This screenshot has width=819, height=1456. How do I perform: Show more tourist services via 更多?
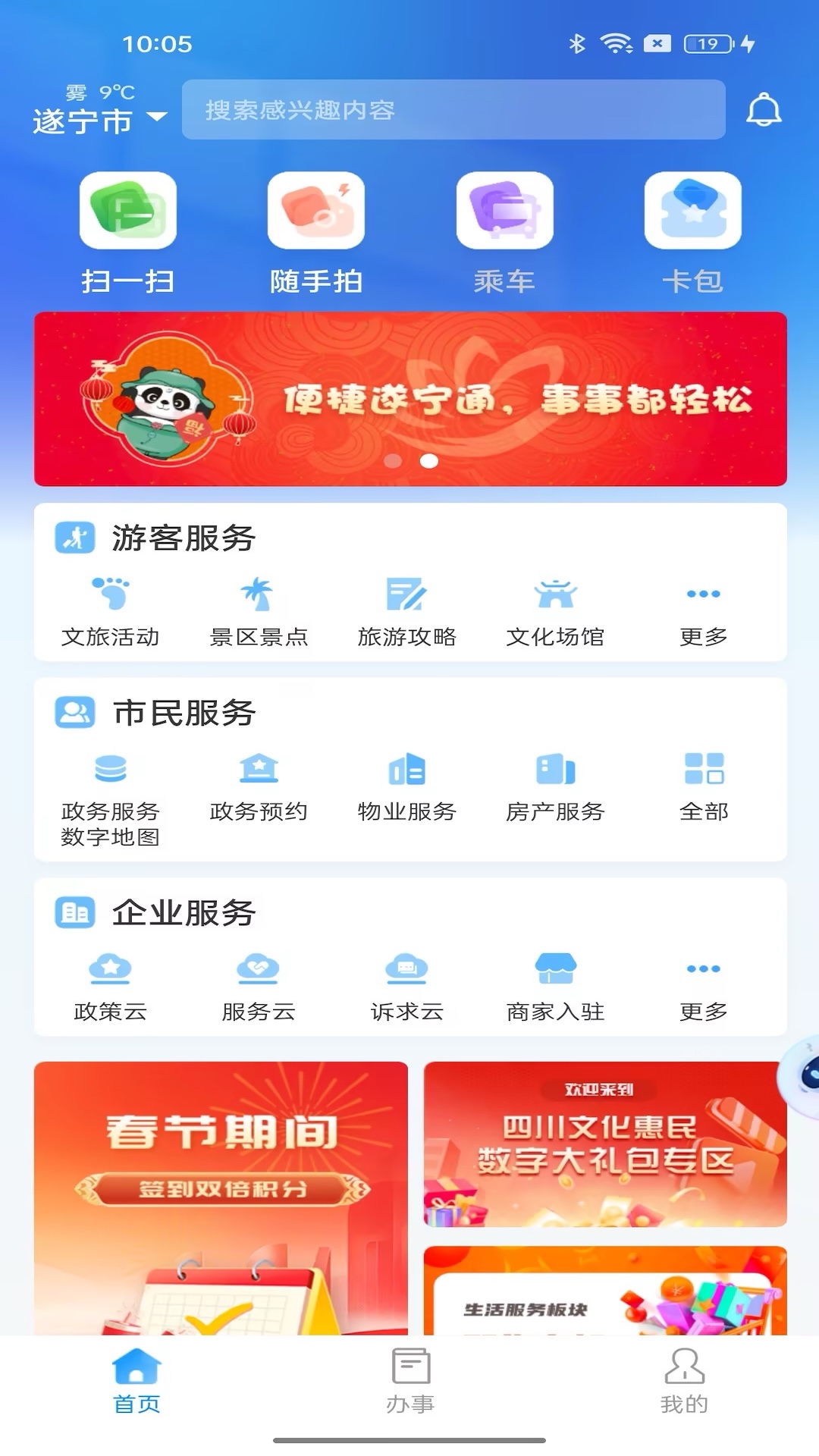point(704,610)
